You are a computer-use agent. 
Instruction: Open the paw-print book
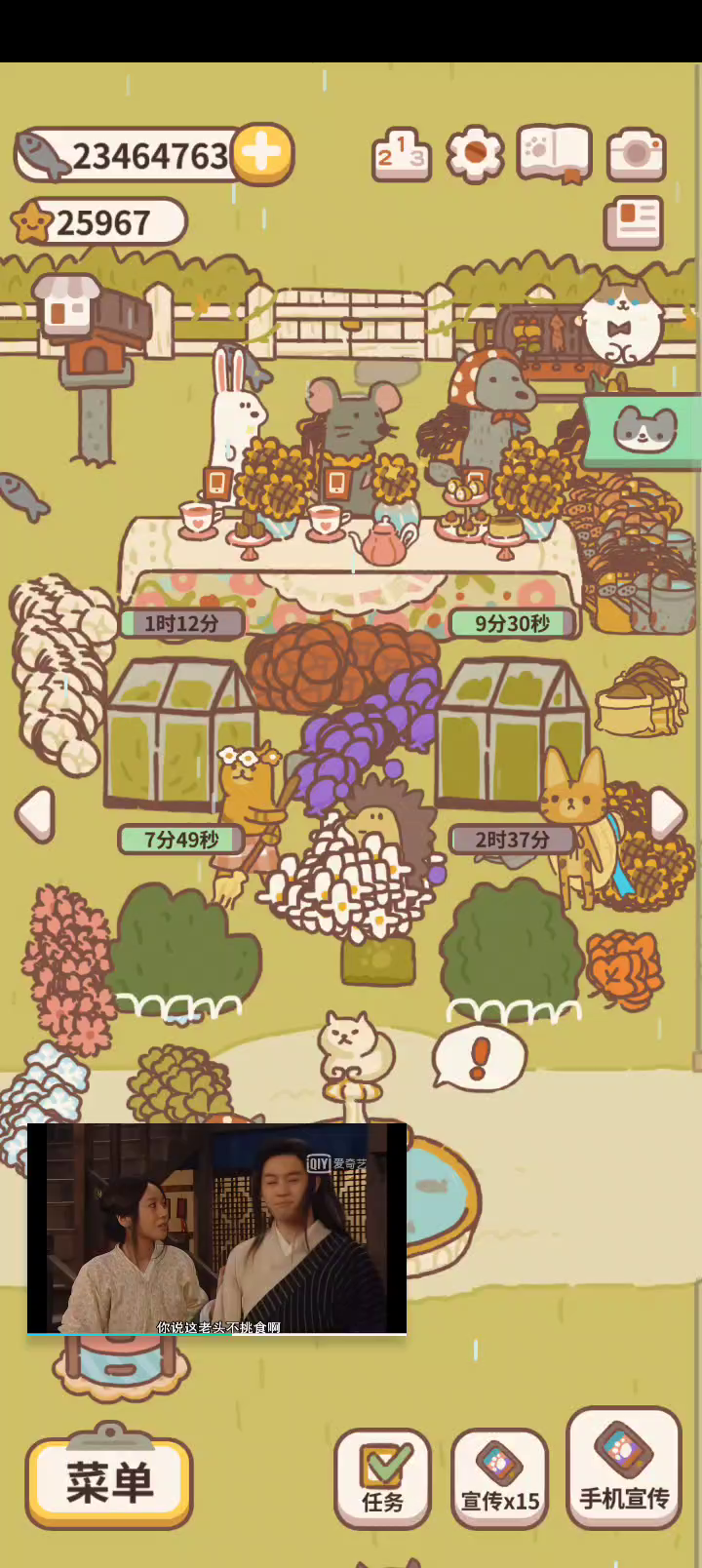coord(553,154)
